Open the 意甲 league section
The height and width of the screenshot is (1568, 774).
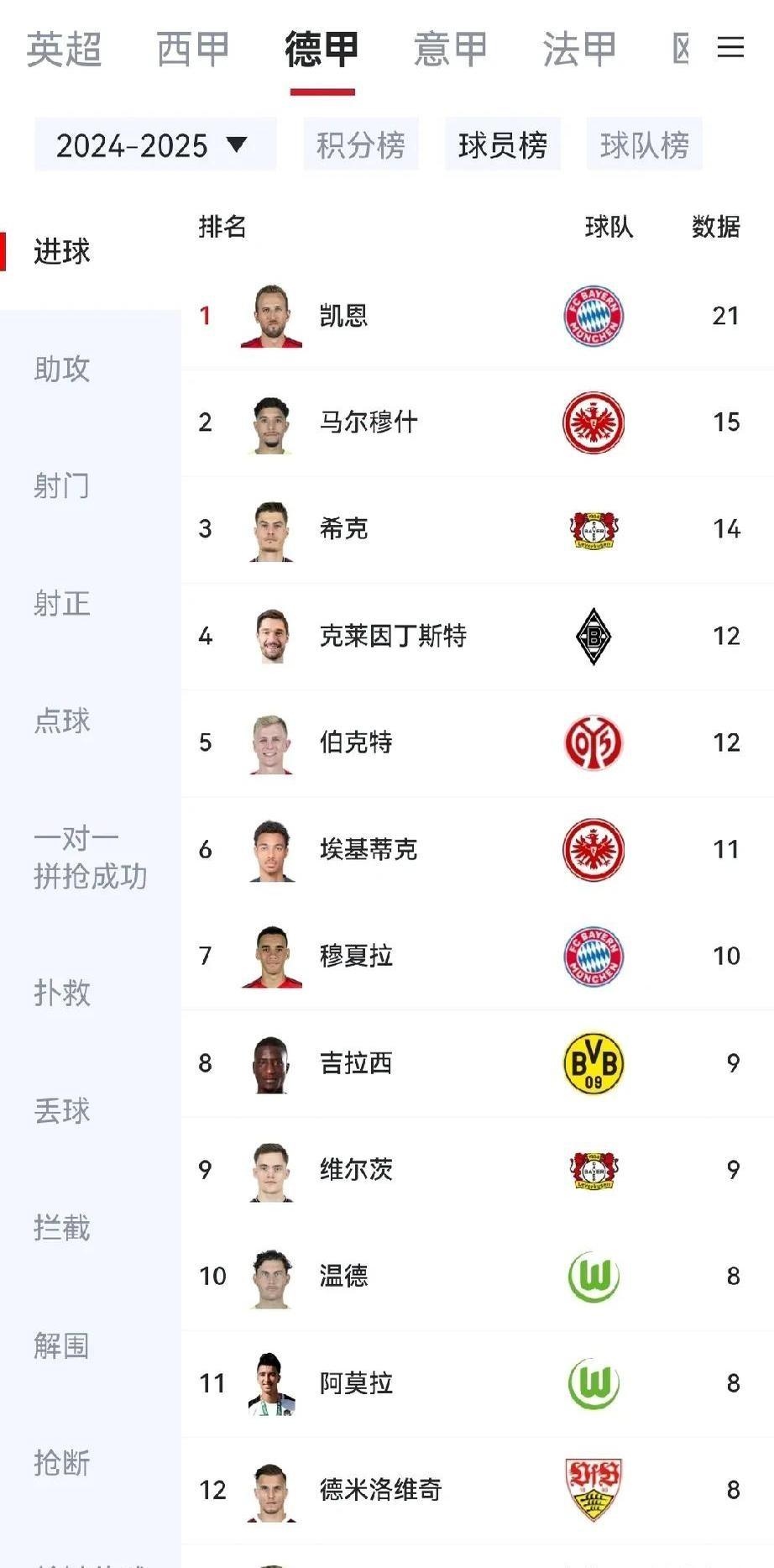[x=450, y=50]
